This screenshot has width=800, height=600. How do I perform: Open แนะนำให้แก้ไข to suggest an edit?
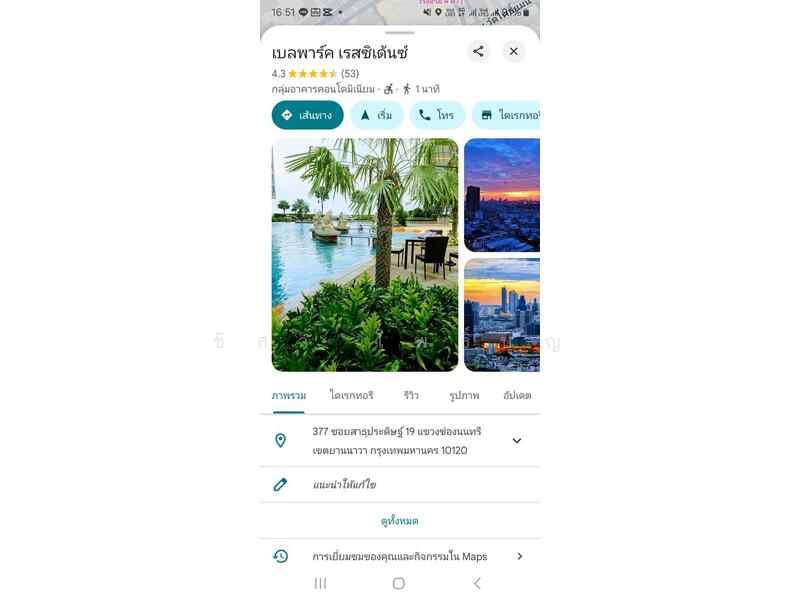click(344, 485)
